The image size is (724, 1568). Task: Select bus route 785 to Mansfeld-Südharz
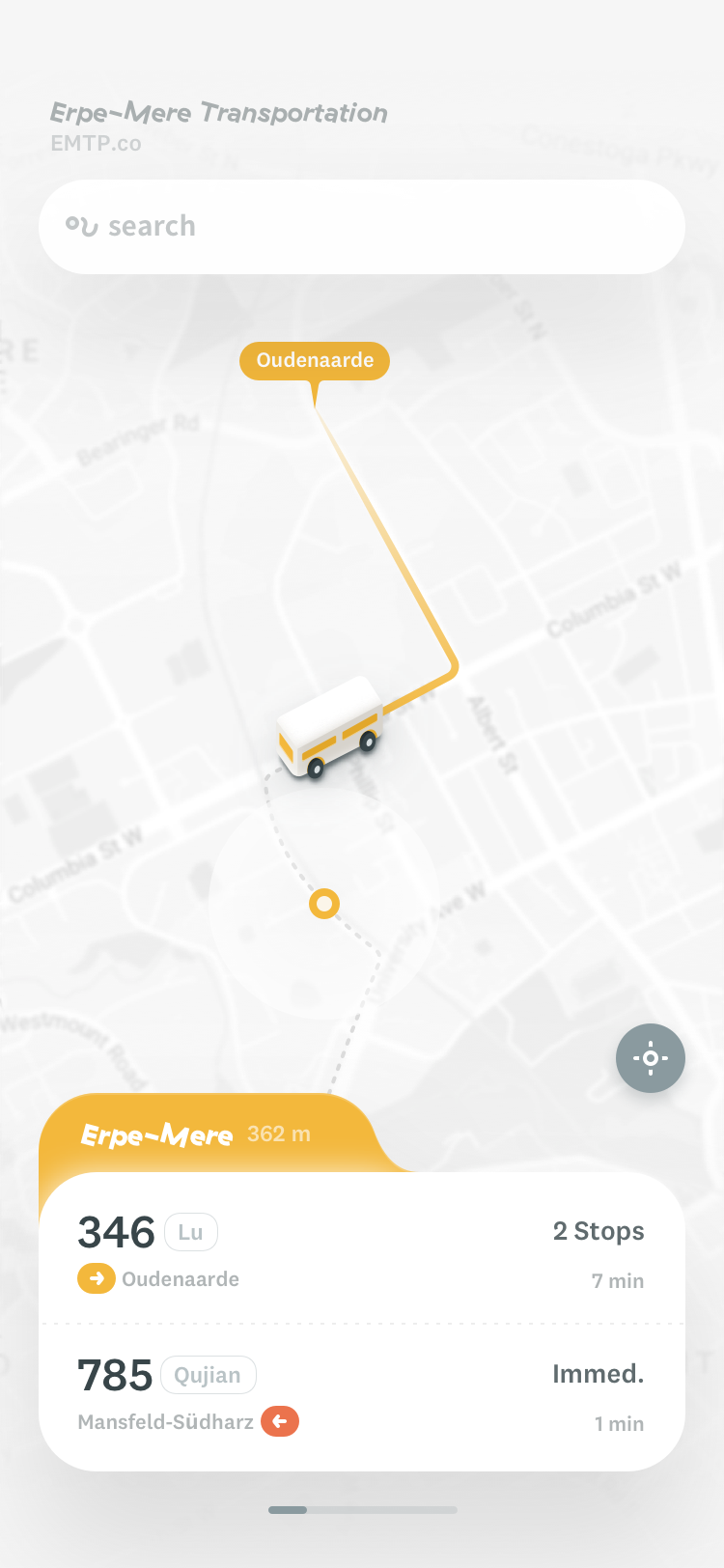(362, 1396)
